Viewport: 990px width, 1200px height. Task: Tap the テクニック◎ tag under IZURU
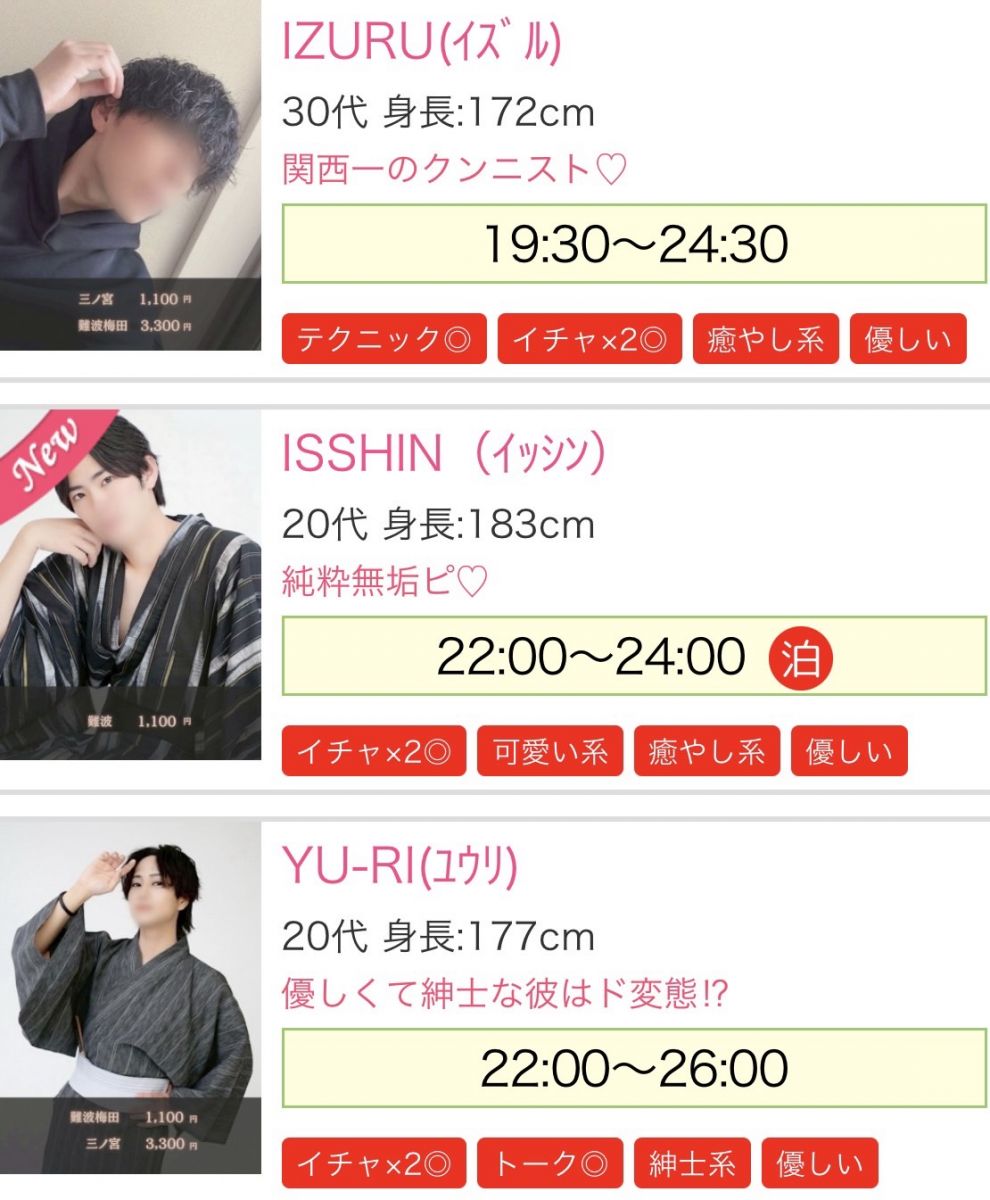coord(384,339)
